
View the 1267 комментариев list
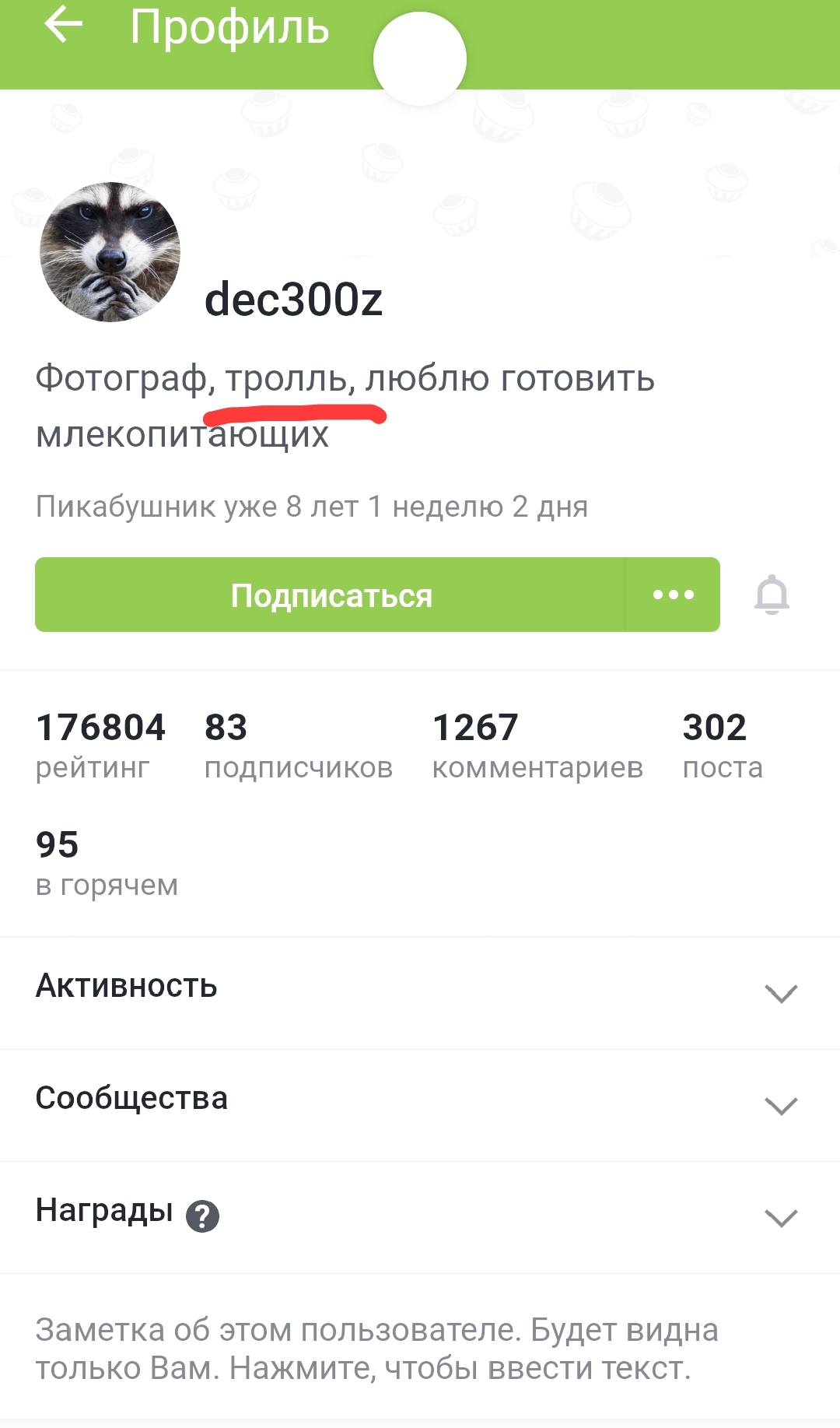click(x=537, y=746)
